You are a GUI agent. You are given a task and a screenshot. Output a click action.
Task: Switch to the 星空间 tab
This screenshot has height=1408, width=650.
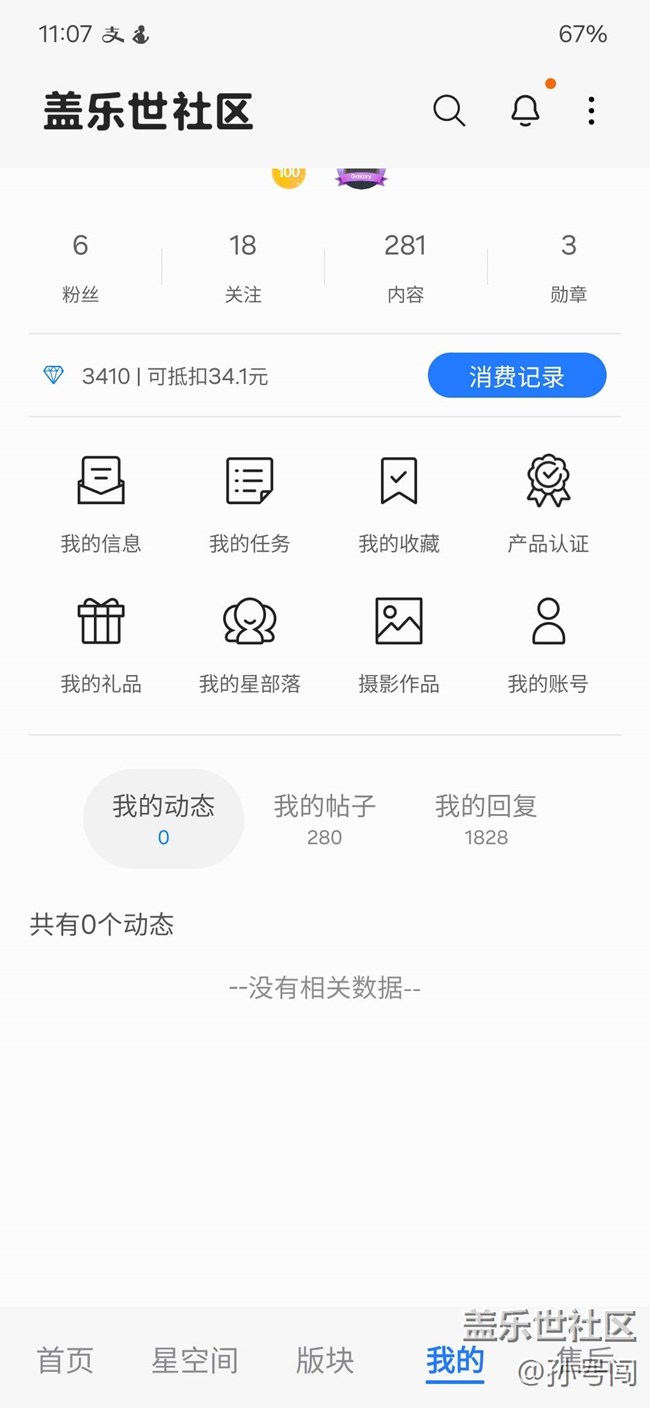195,1360
